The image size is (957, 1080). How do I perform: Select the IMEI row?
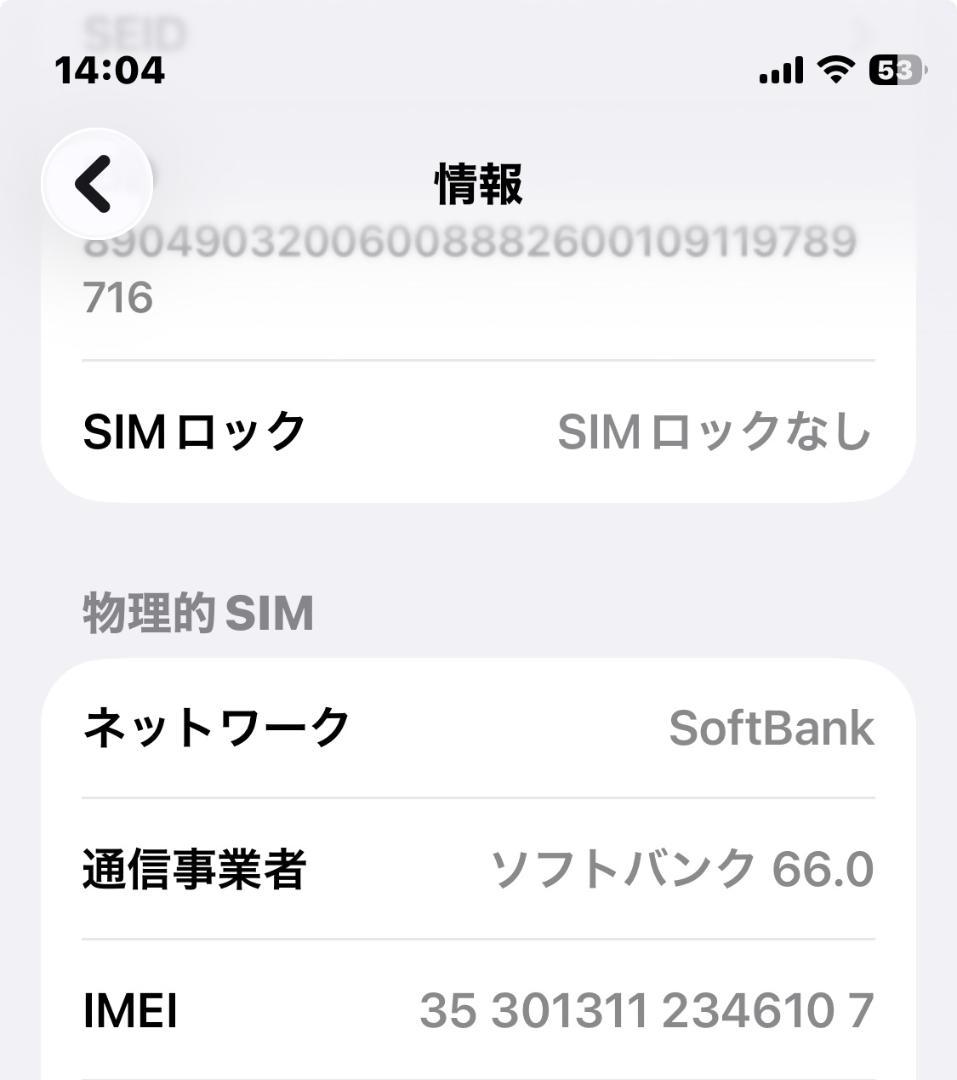[x=478, y=1012]
